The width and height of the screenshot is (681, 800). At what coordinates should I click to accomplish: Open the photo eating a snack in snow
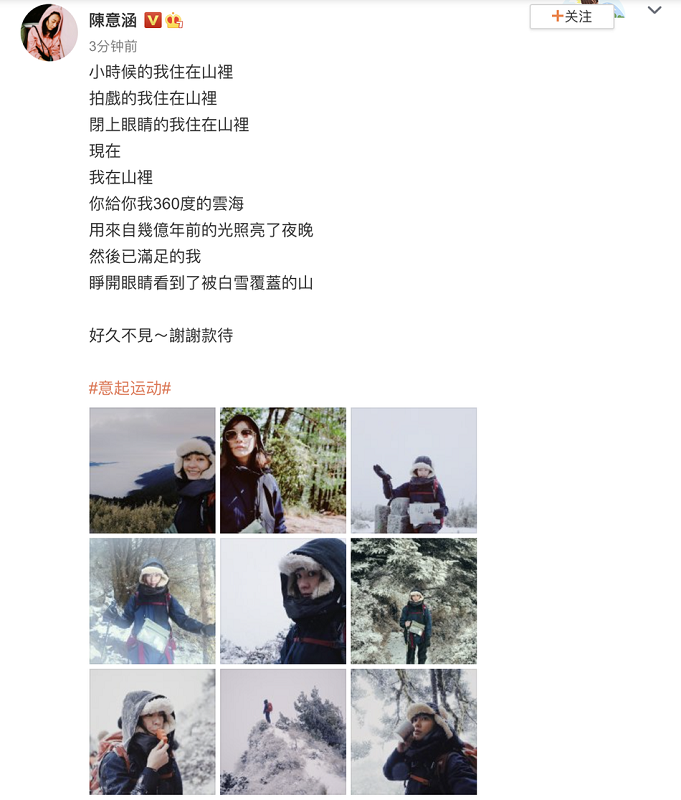point(152,732)
